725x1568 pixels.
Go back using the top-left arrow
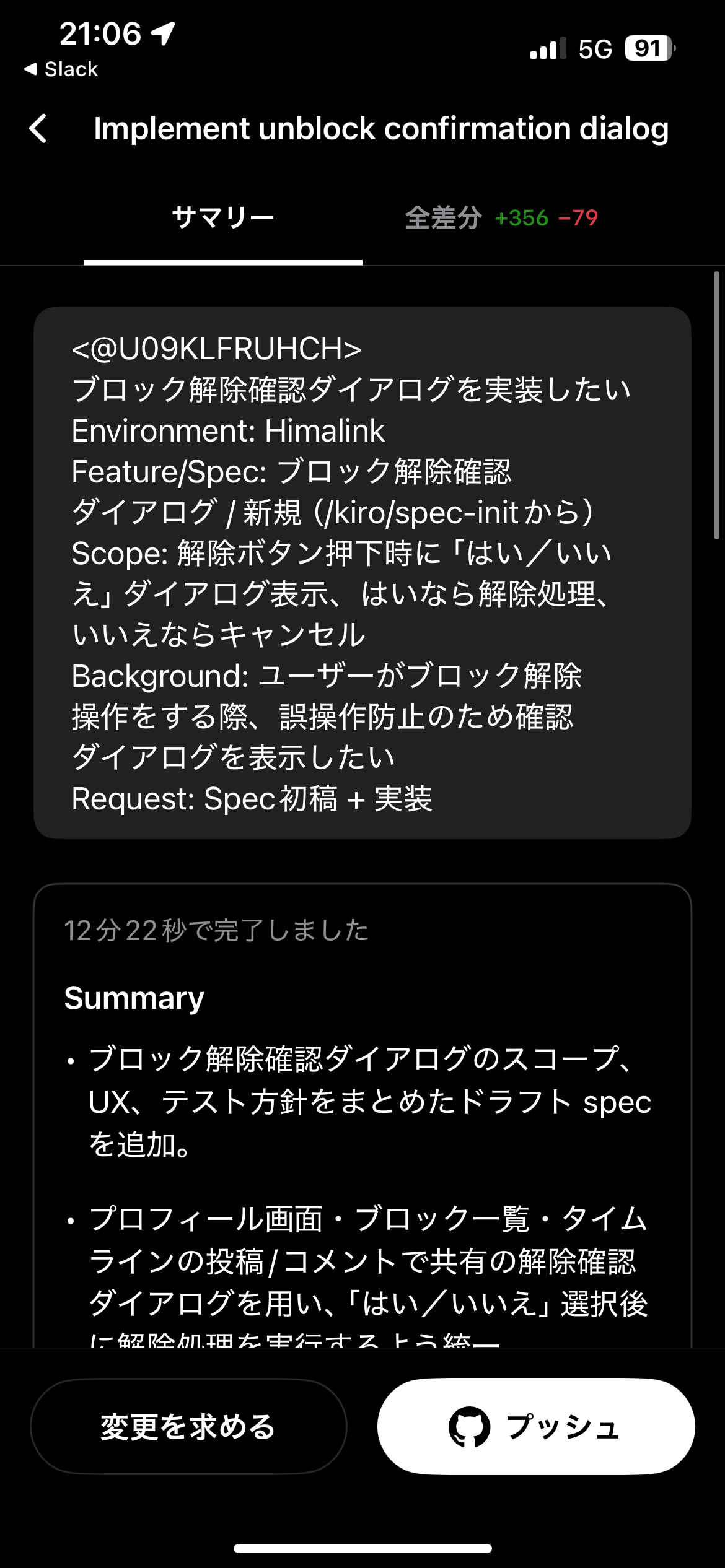38,129
